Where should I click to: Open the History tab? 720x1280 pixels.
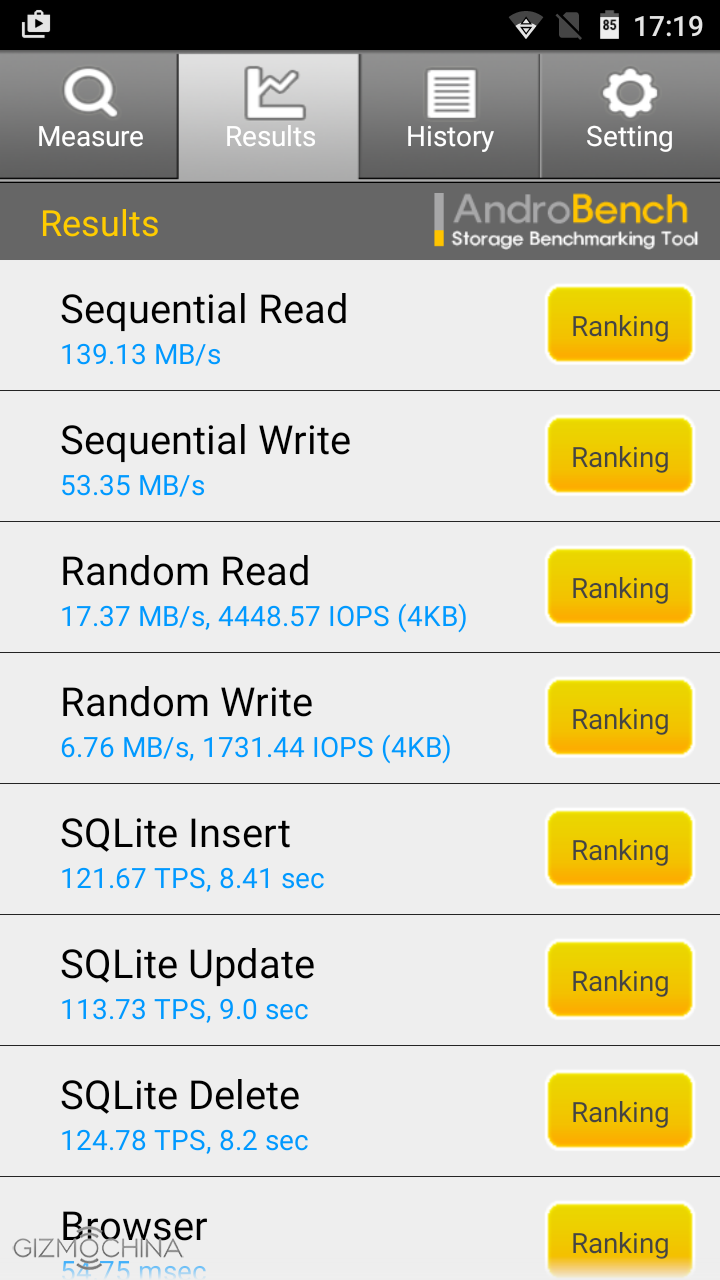tap(450, 116)
